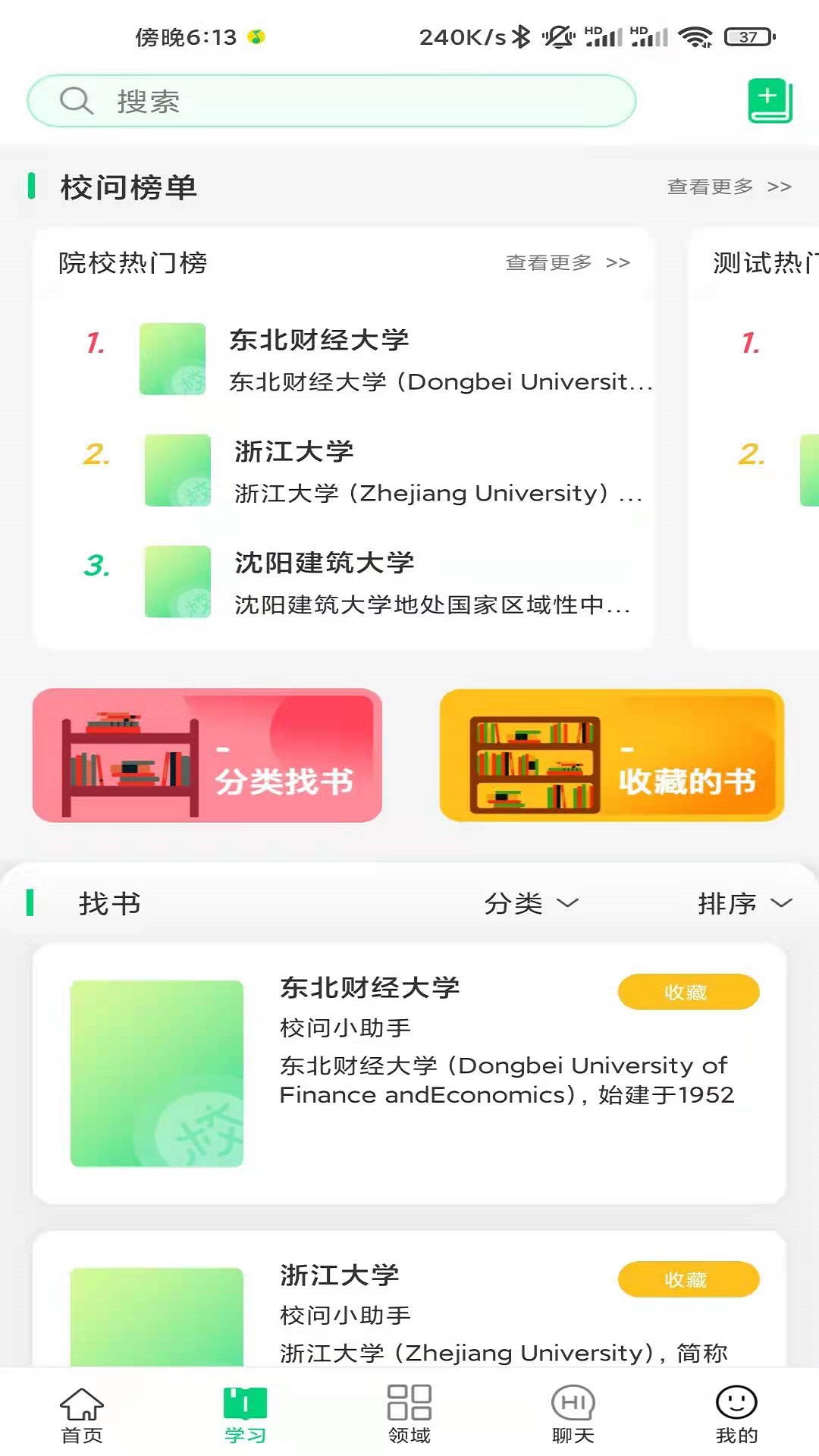Tap the 搜索 search box
819x1456 pixels.
(331, 101)
